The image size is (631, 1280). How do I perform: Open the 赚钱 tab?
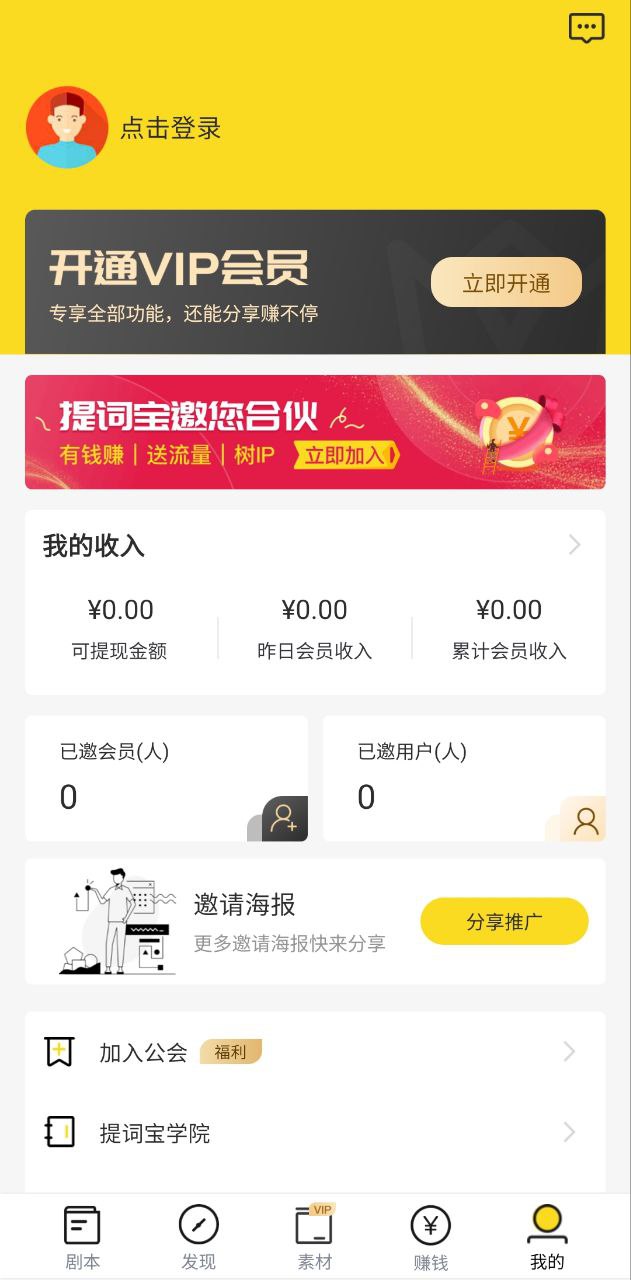(x=430, y=1237)
